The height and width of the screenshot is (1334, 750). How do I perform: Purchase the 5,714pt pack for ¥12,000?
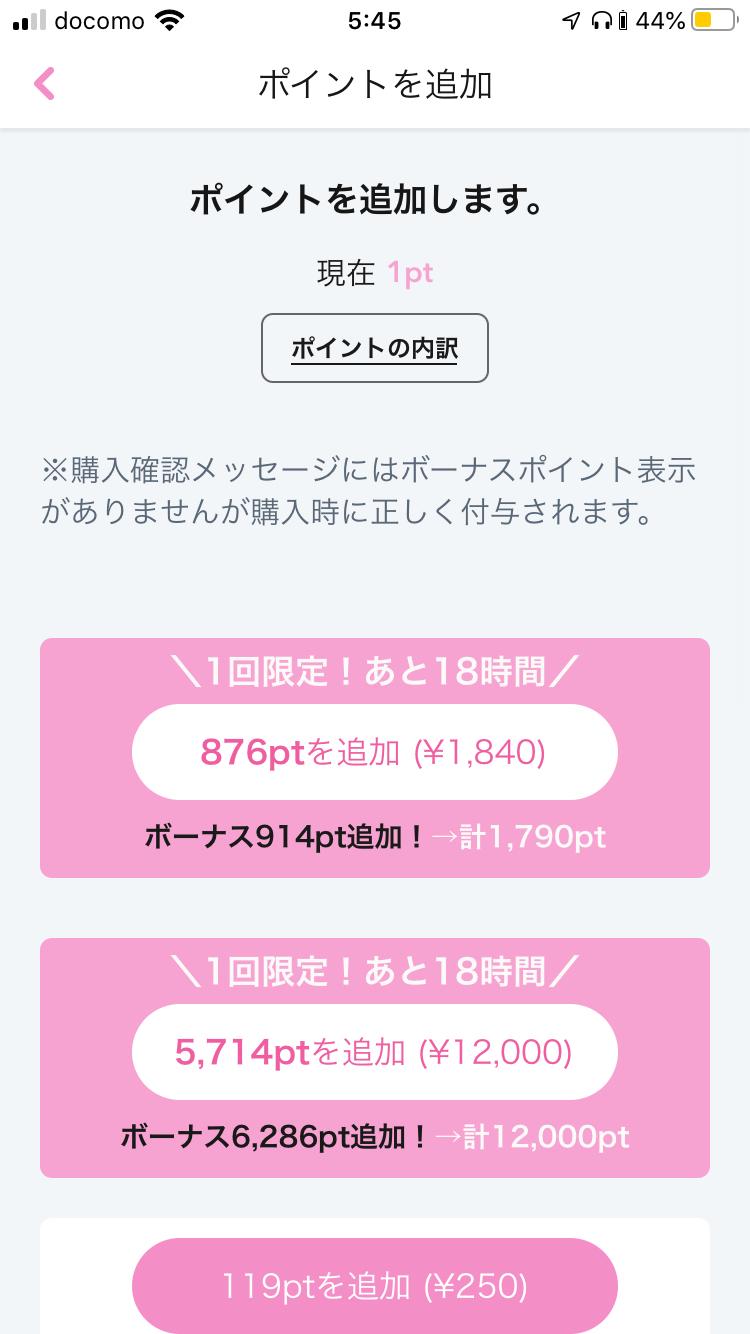pos(374,1052)
